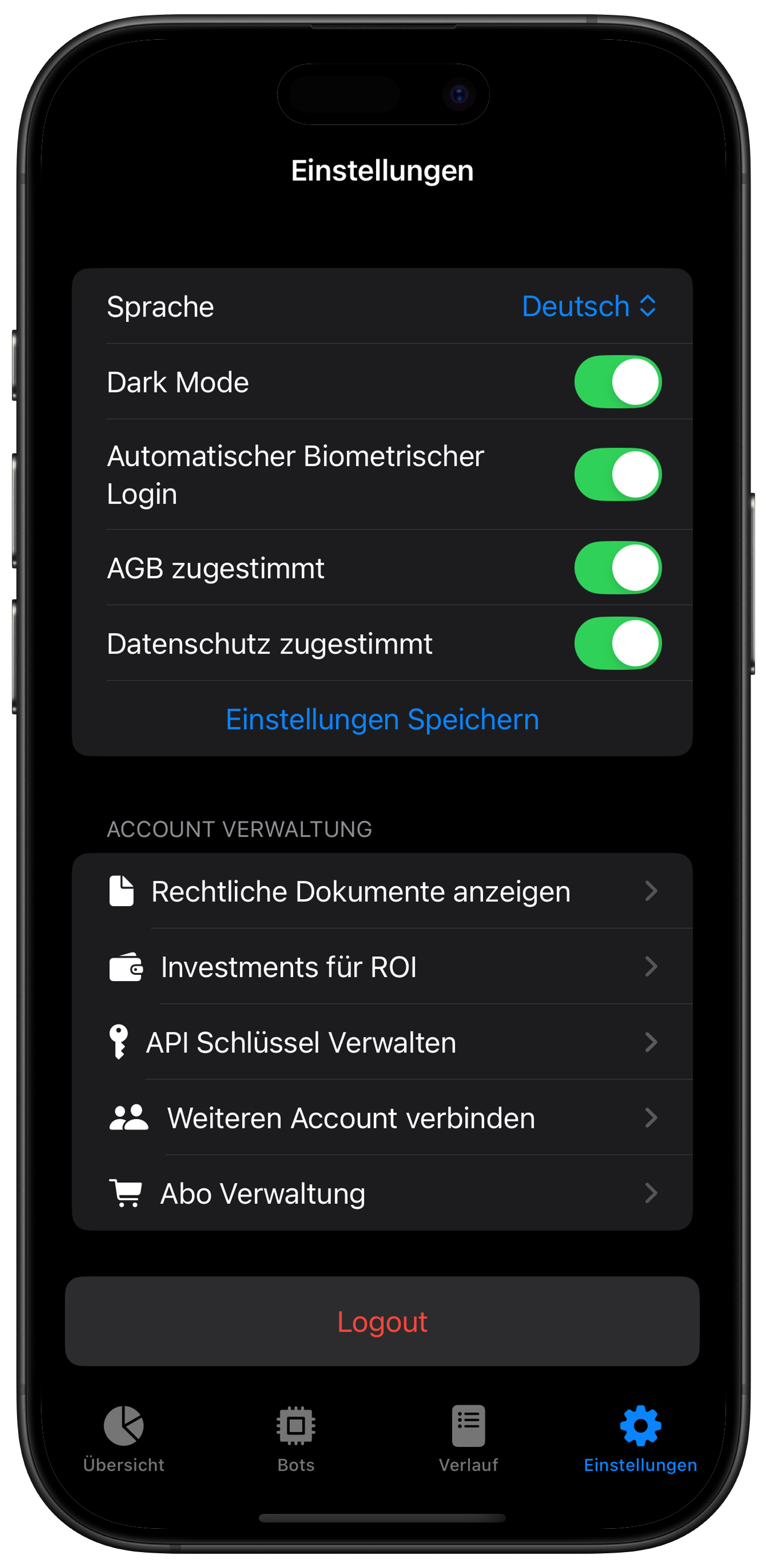
Task: Open the Übersicht tab via pie chart icon
Action: point(124,1427)
